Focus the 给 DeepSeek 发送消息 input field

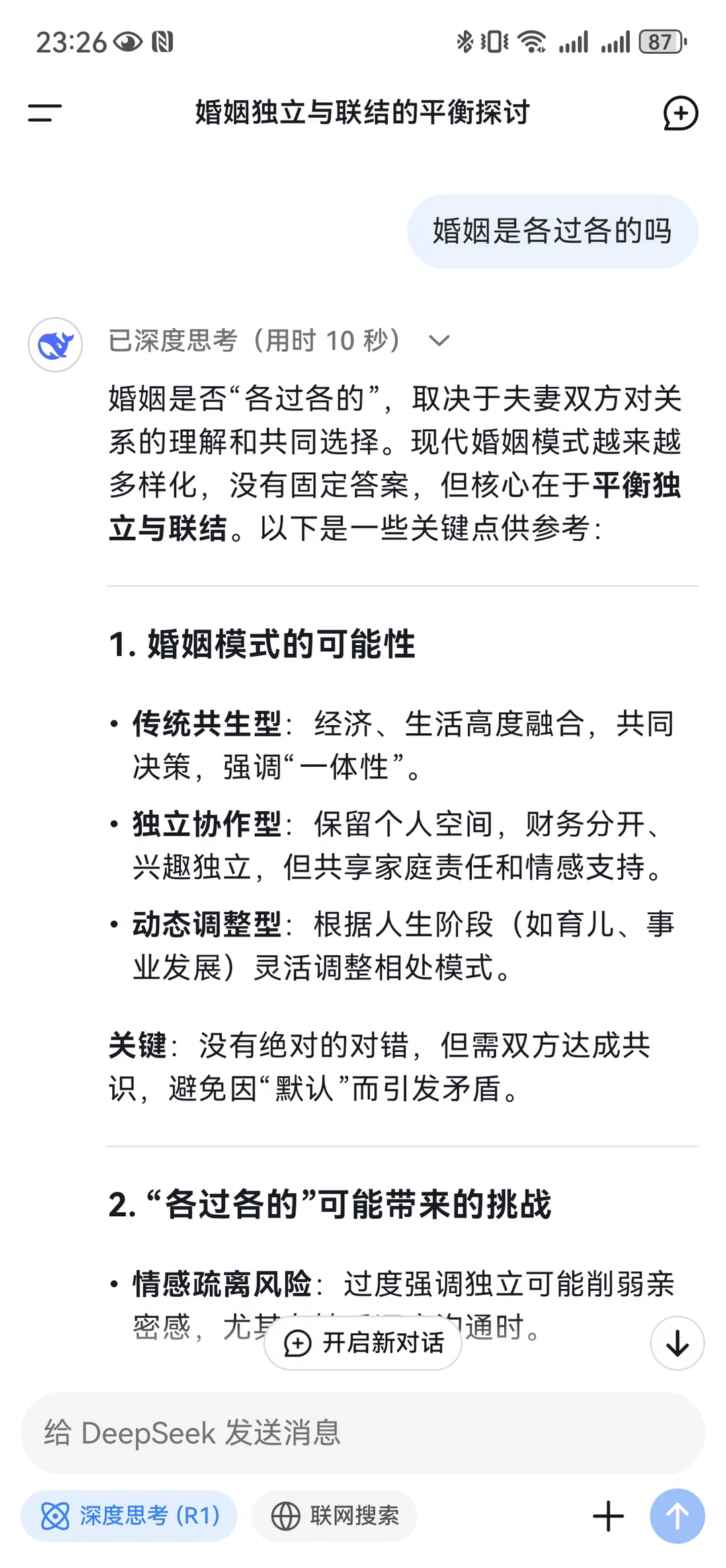point(363,1433)
